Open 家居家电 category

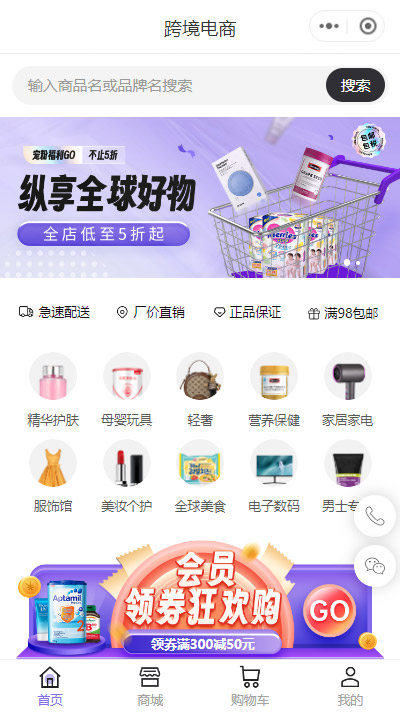pos(347,390)
